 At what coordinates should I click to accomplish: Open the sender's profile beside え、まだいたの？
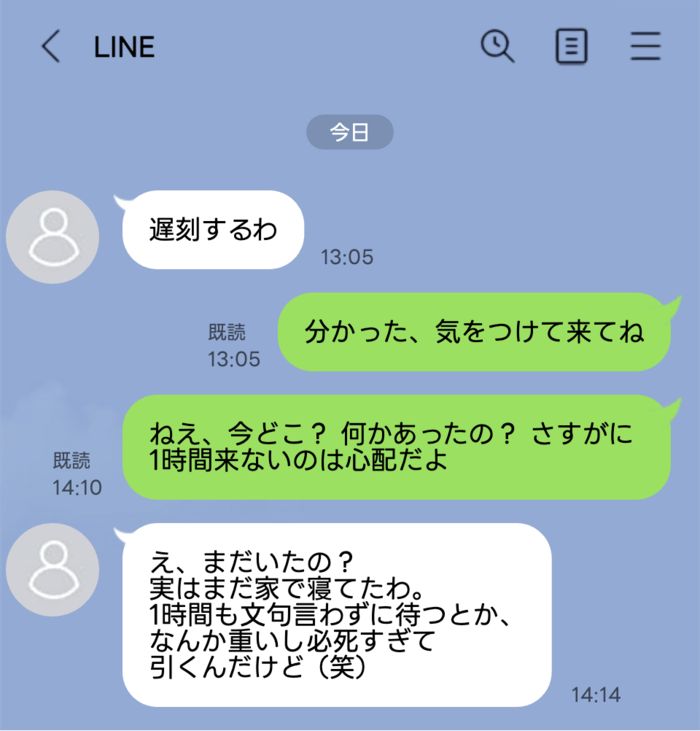52,570
